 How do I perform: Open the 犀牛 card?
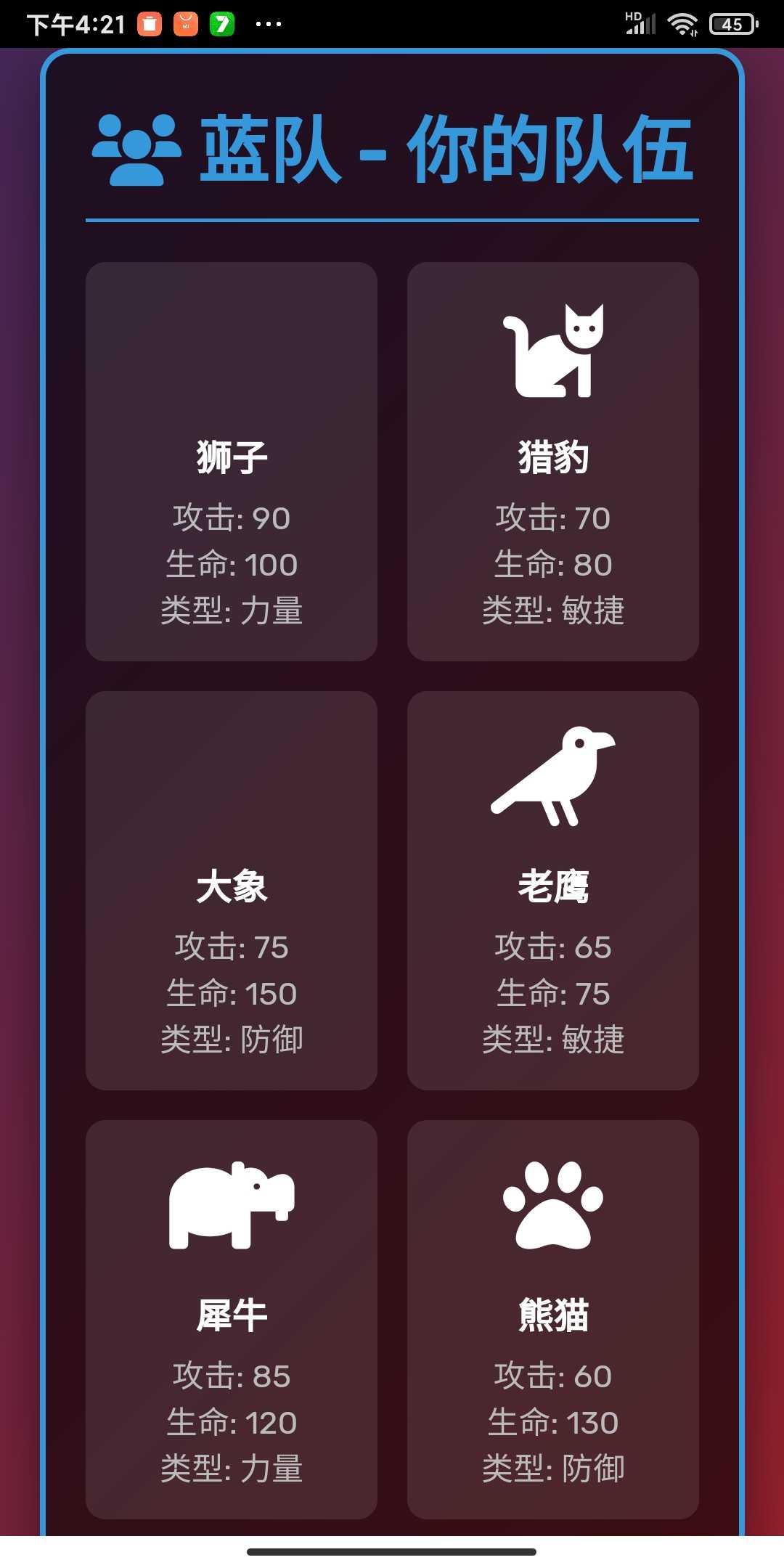(x=231, y=1319)
